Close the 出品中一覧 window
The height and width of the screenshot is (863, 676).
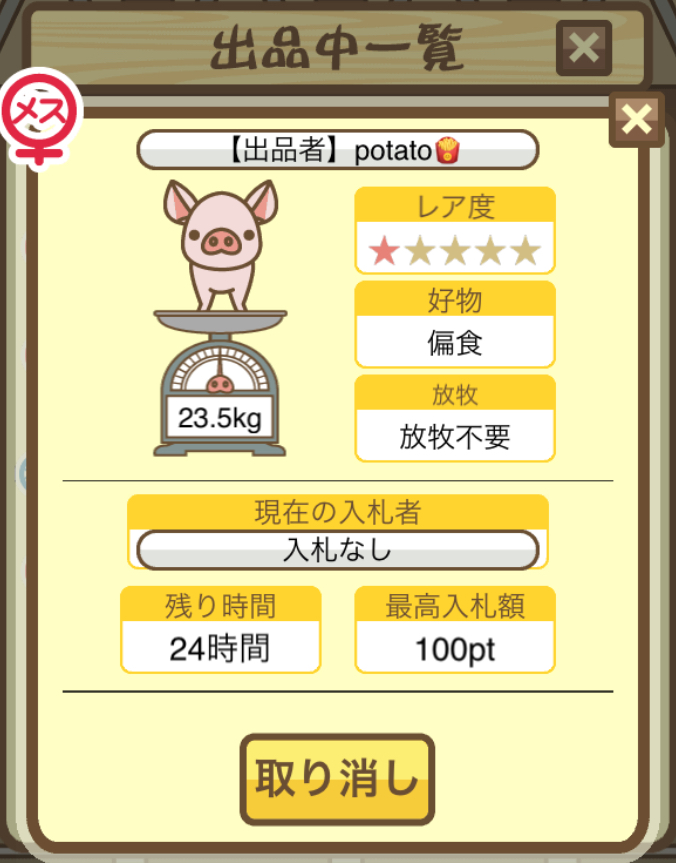tap(584, 47)
